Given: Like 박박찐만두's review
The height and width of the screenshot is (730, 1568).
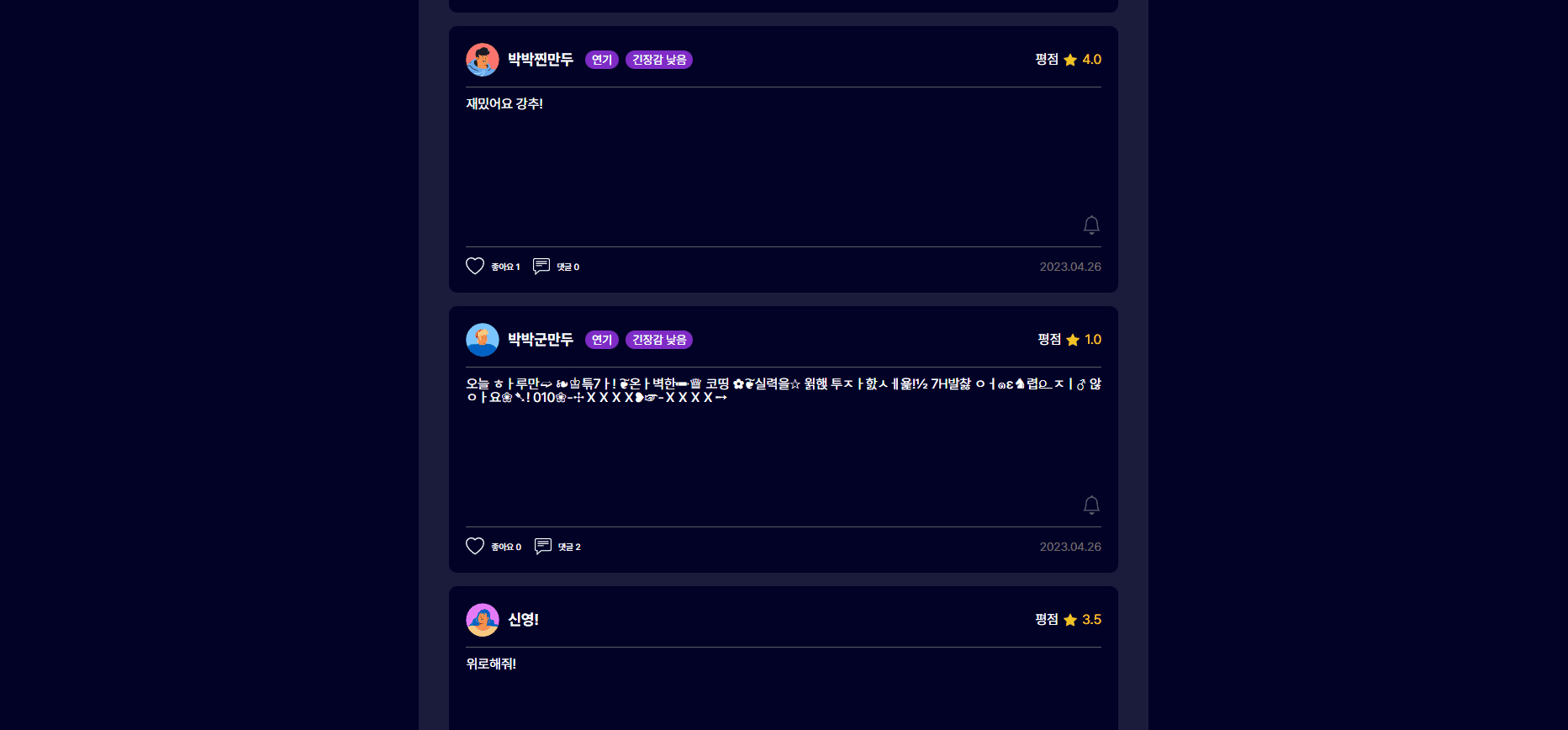Looking at the screenshot, I should (475, 266).
